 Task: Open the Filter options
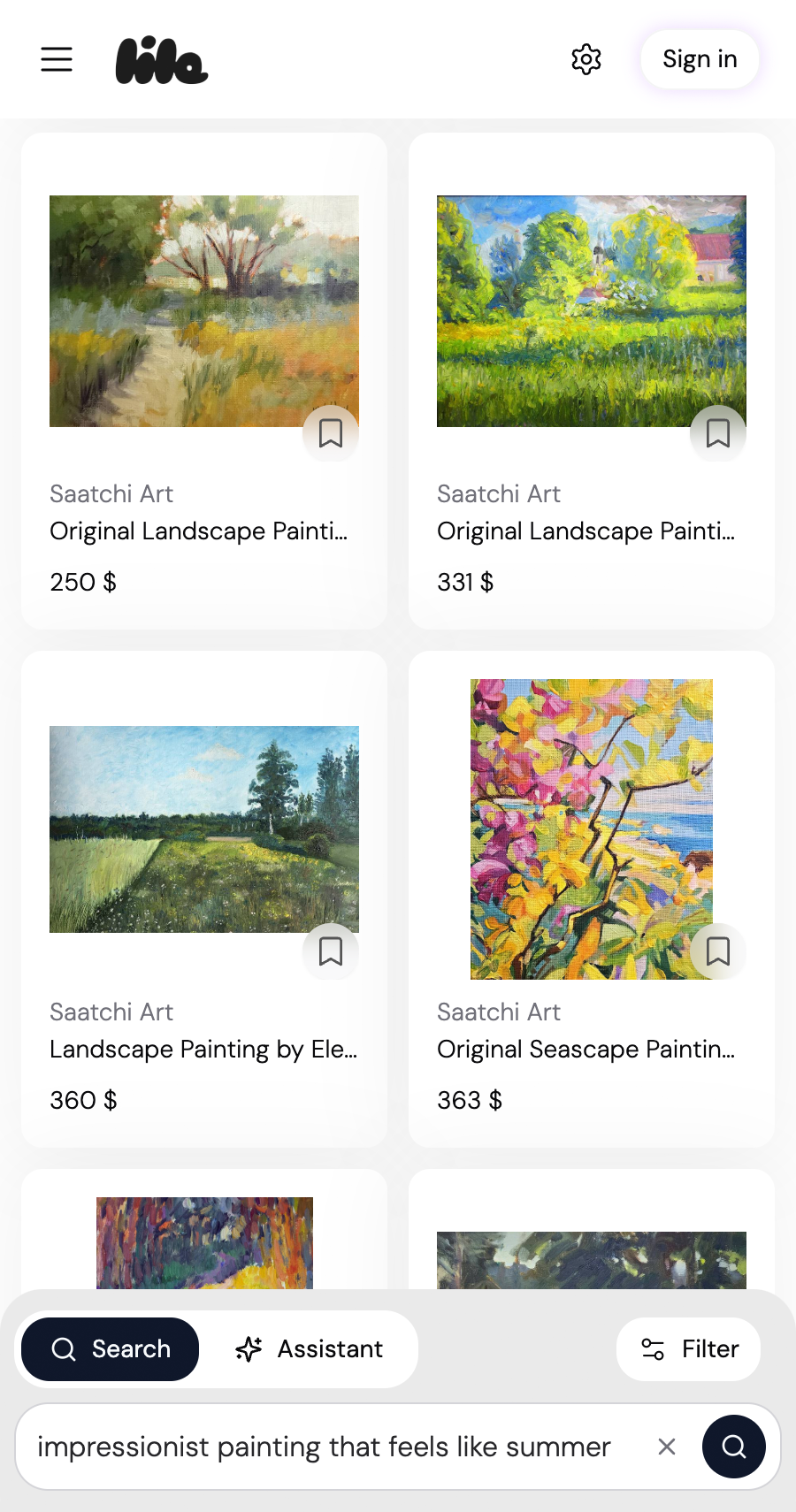pos(689,1349)
